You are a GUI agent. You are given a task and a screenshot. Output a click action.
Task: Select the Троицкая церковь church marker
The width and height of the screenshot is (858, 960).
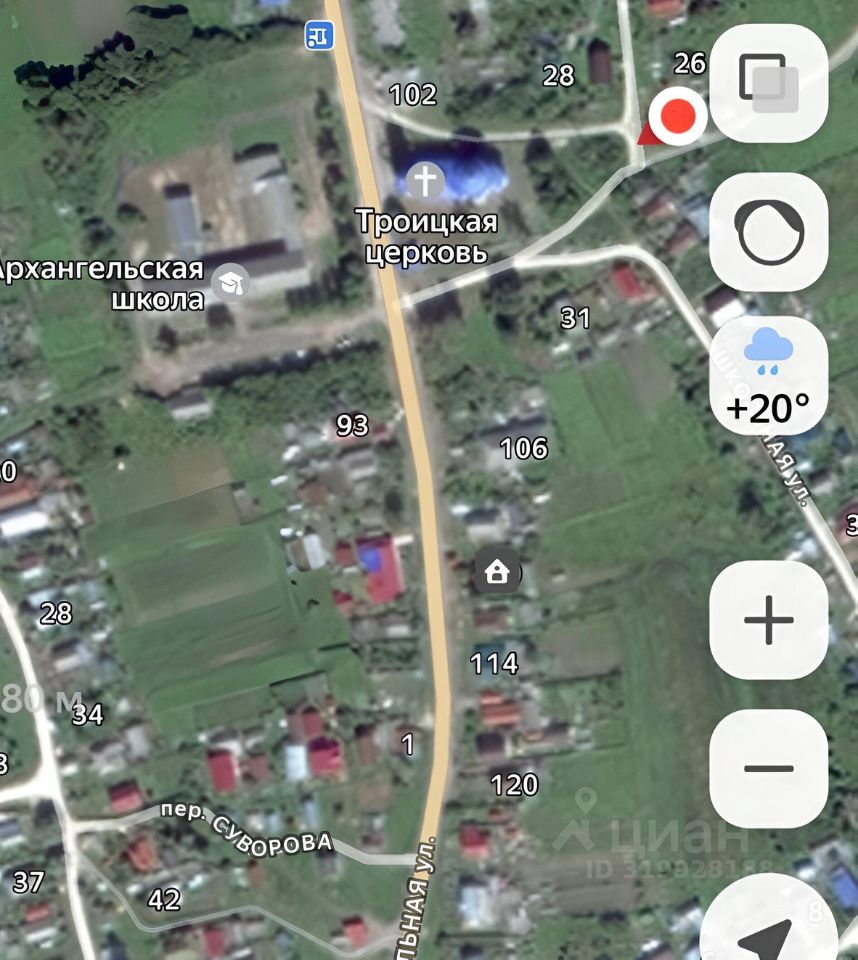[426, 182]
